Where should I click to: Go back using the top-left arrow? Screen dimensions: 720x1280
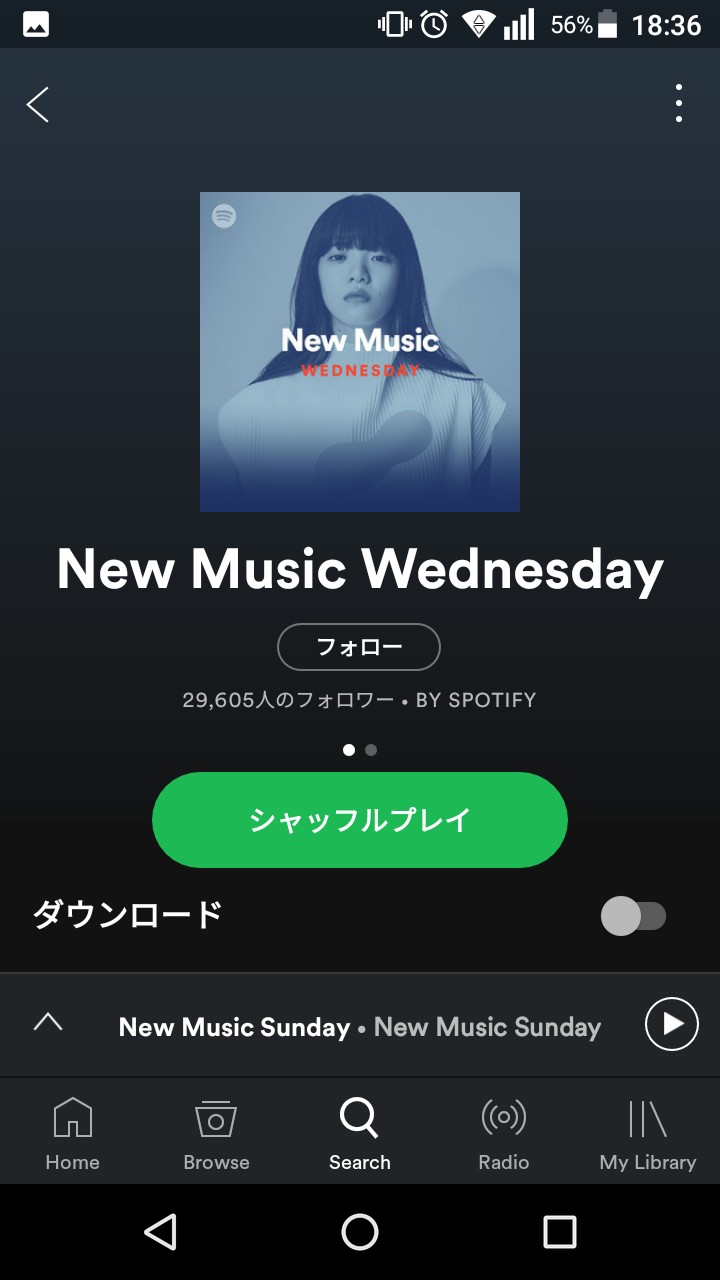(x=38, y=104)
